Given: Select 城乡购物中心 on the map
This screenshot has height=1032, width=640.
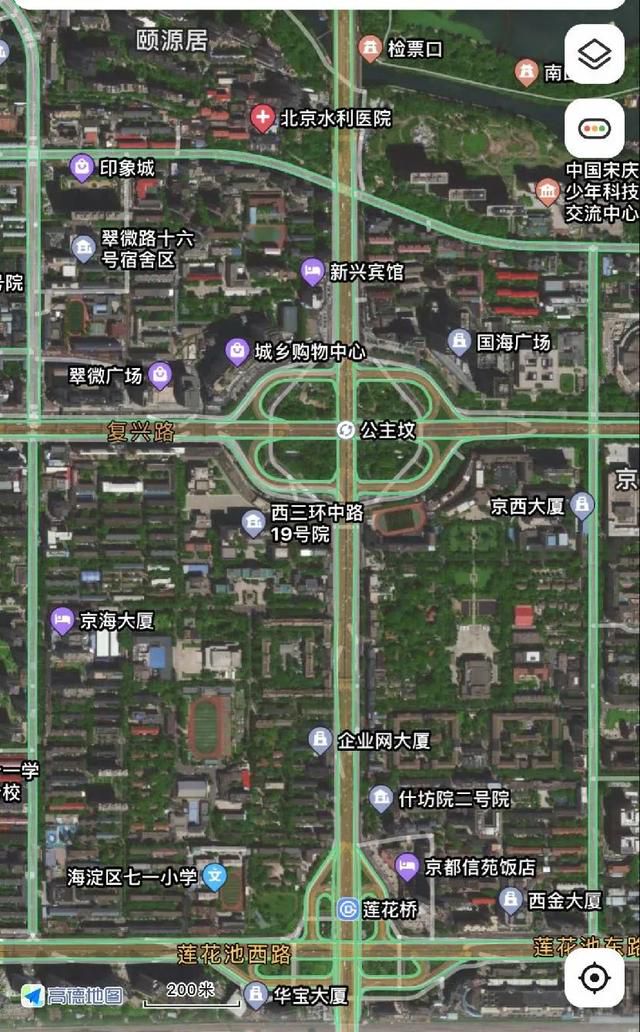Looking at the screenshot, I should click(x=238, y=352).
